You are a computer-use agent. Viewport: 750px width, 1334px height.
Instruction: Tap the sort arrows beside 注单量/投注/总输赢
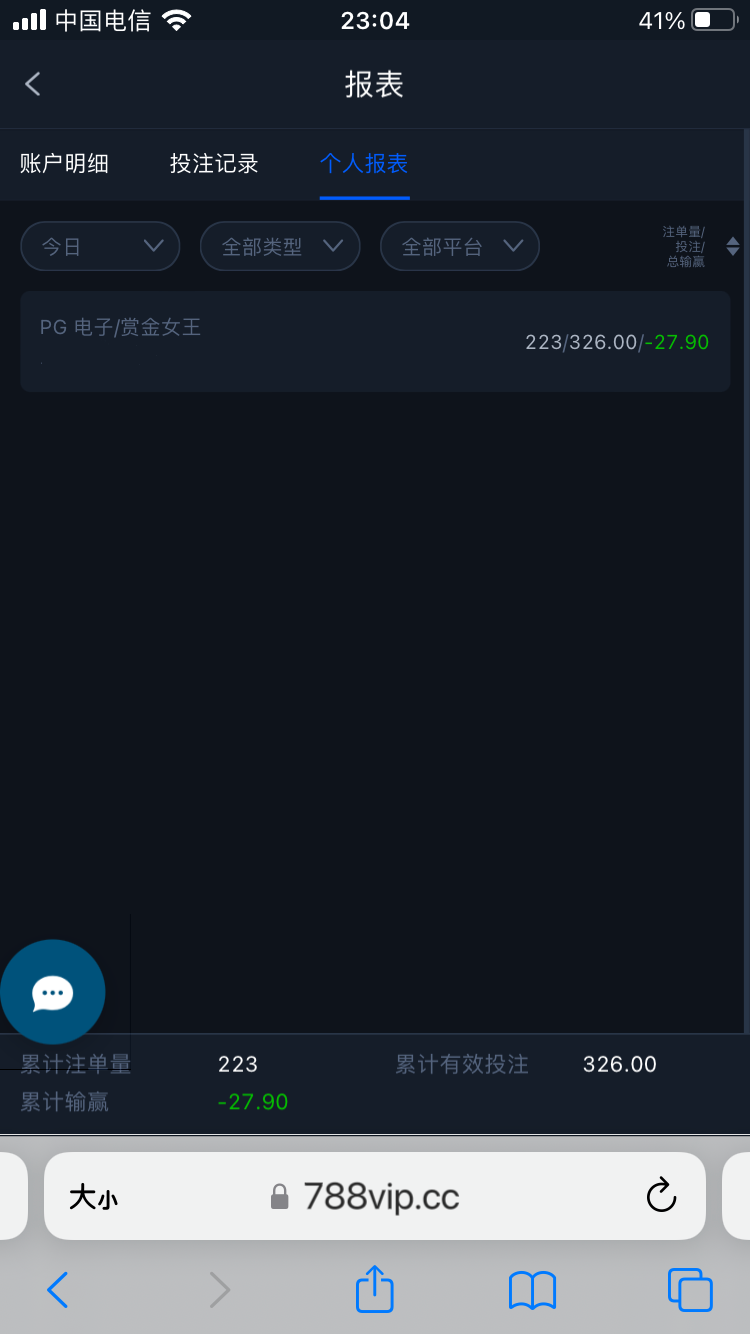[733, 246]
